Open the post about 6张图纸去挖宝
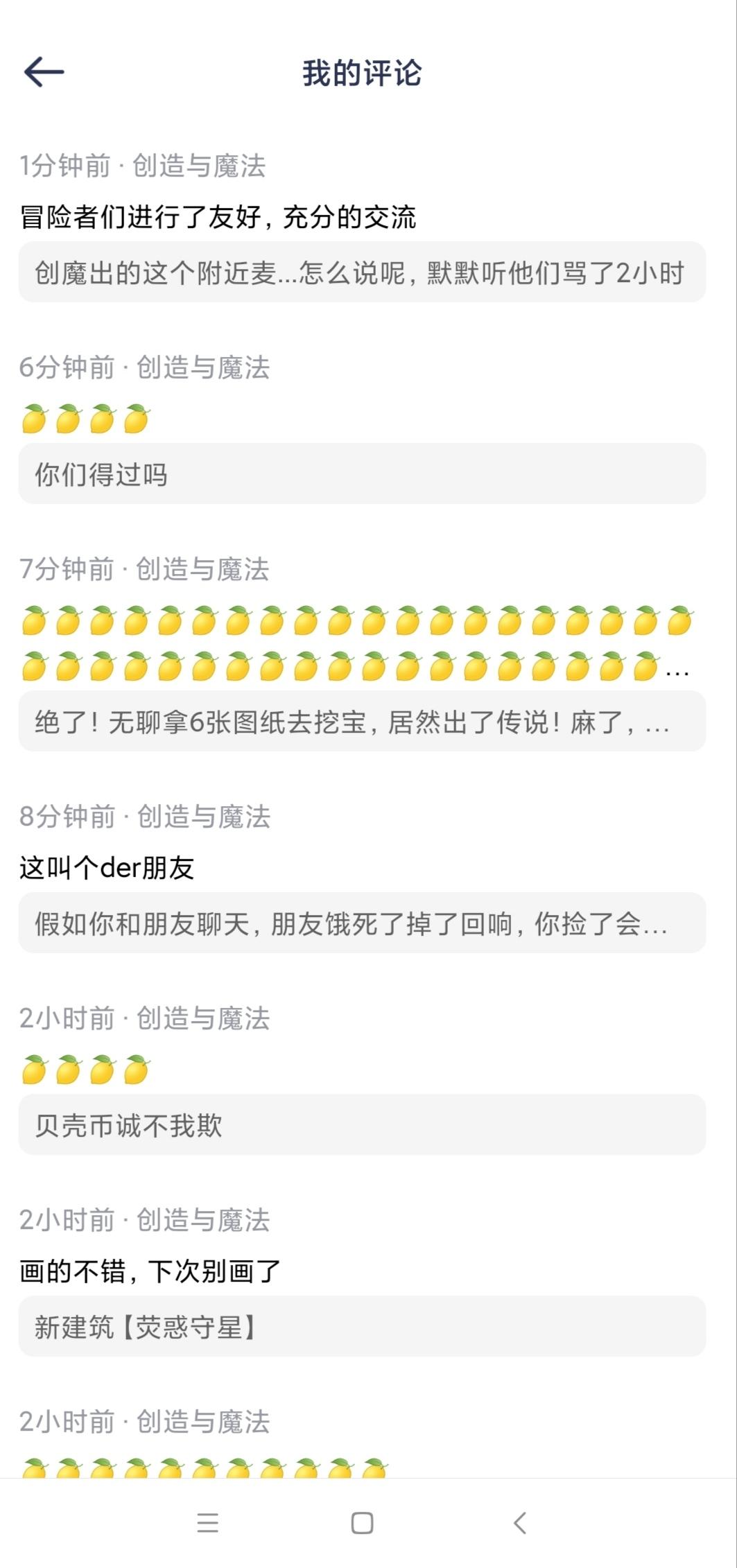The height and width of the screenshot is (1568, 737). coord(362,721)
